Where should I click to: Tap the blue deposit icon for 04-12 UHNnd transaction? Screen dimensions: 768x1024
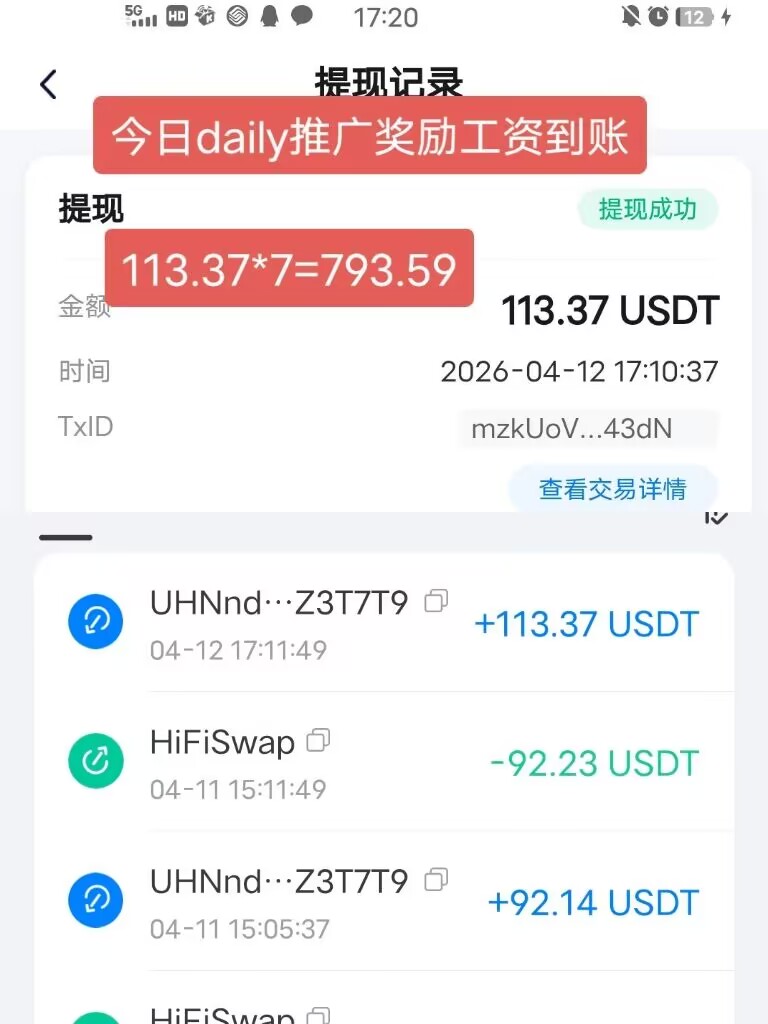point(95,621)
